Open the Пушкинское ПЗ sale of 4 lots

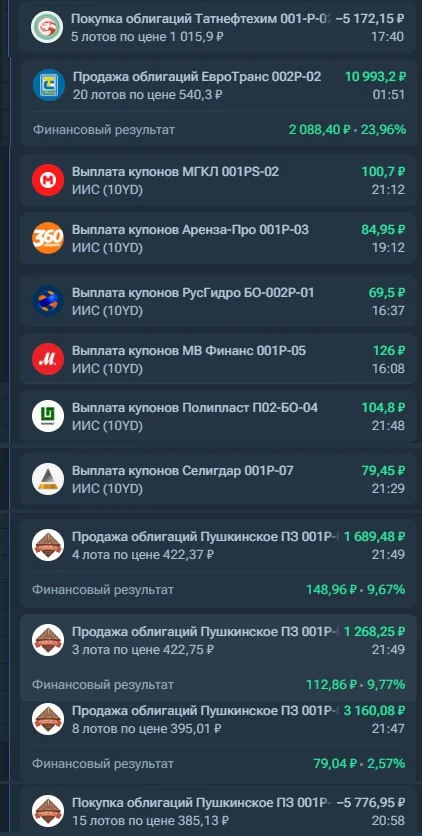click(217, 563)
